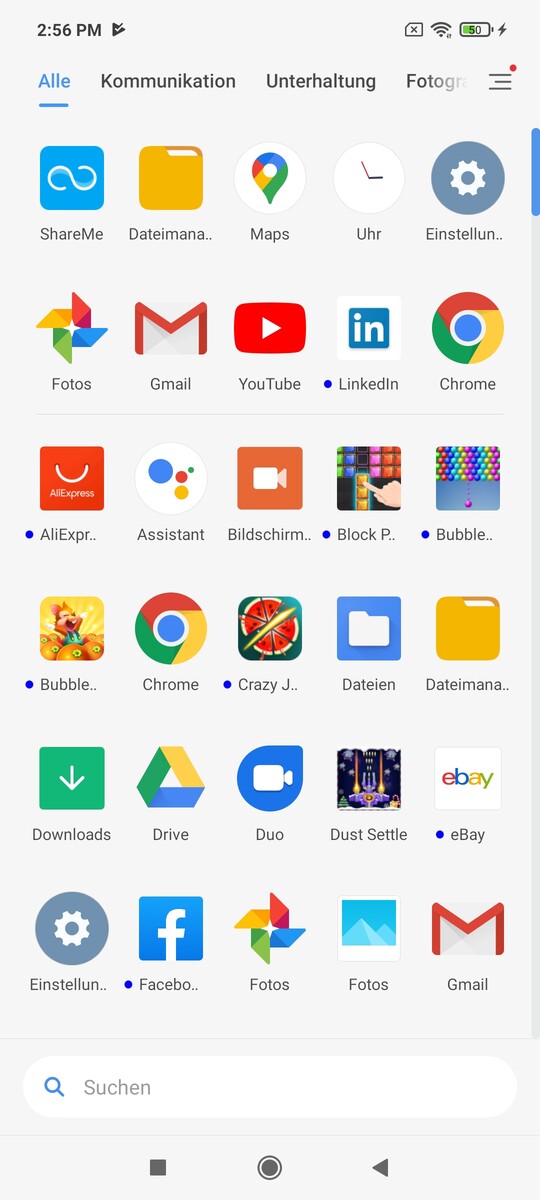Go to the home screen

click(x=270, y=1167)
